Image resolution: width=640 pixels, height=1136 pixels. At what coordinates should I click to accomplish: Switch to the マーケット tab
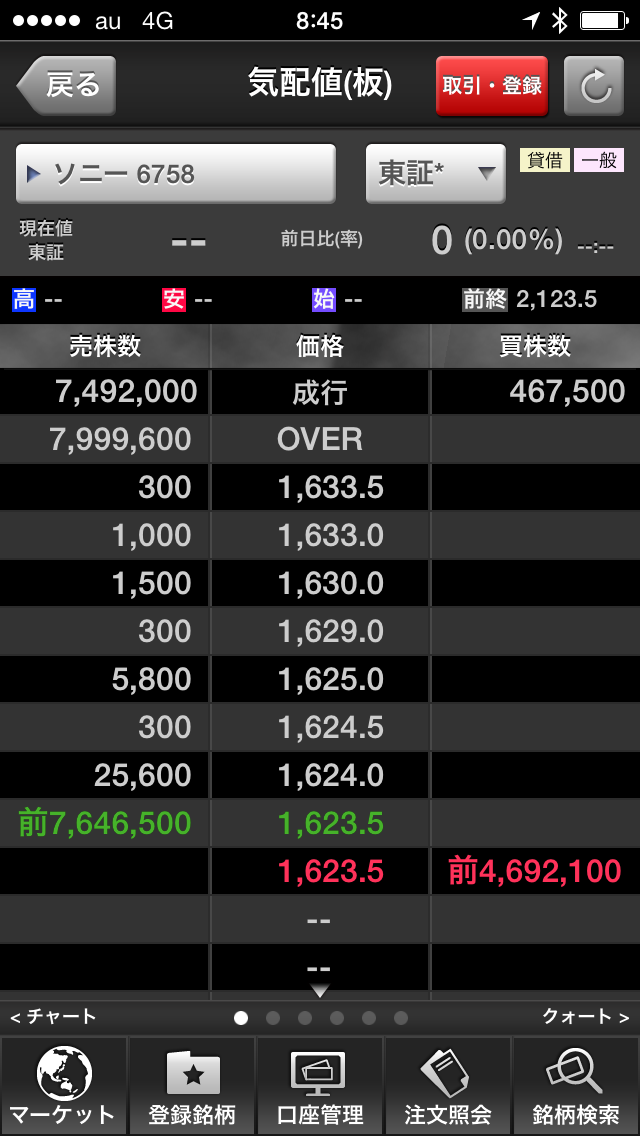(64, 1086)
